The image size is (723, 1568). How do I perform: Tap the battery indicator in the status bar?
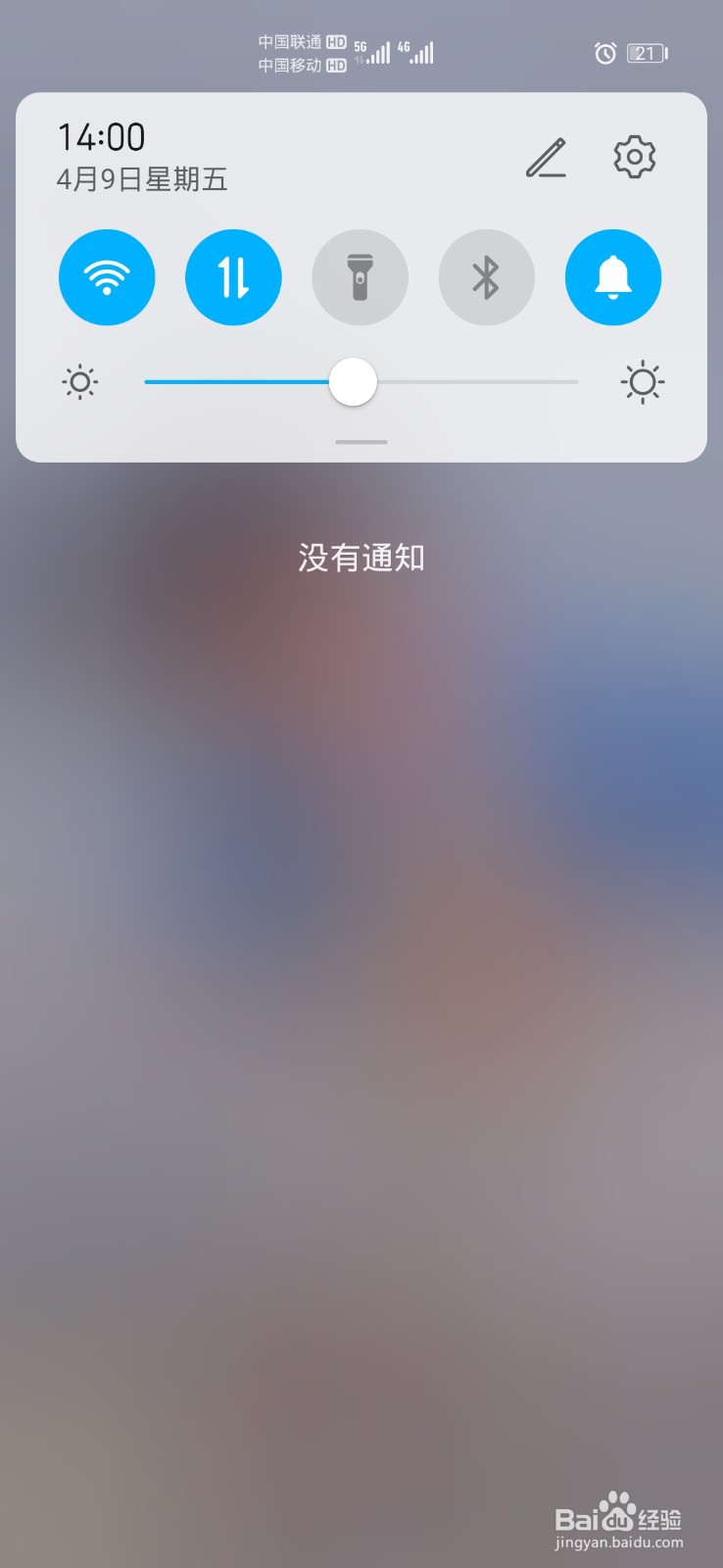tap(645, 54)
